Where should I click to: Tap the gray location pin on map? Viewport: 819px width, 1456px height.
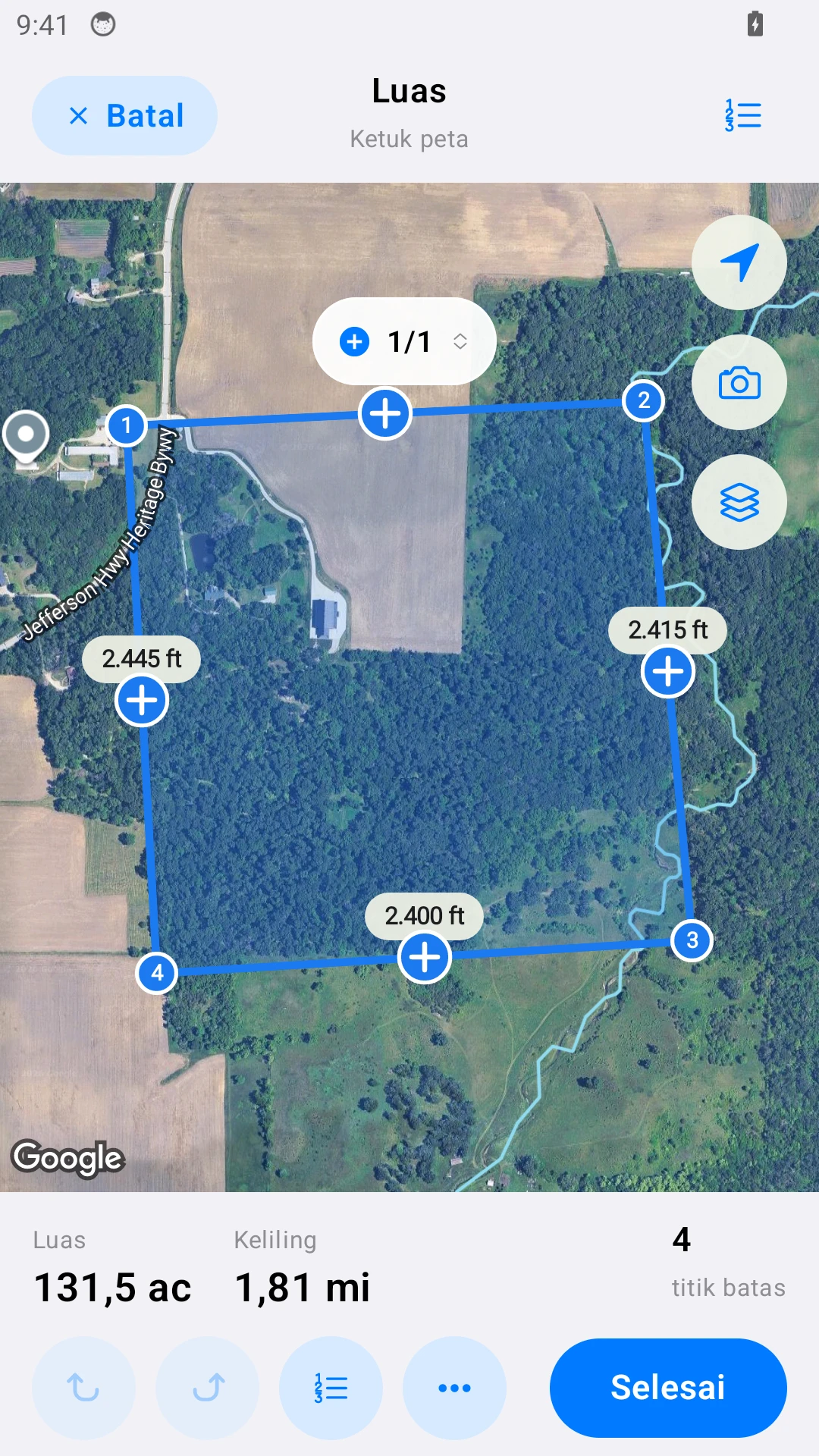[26, 438]
